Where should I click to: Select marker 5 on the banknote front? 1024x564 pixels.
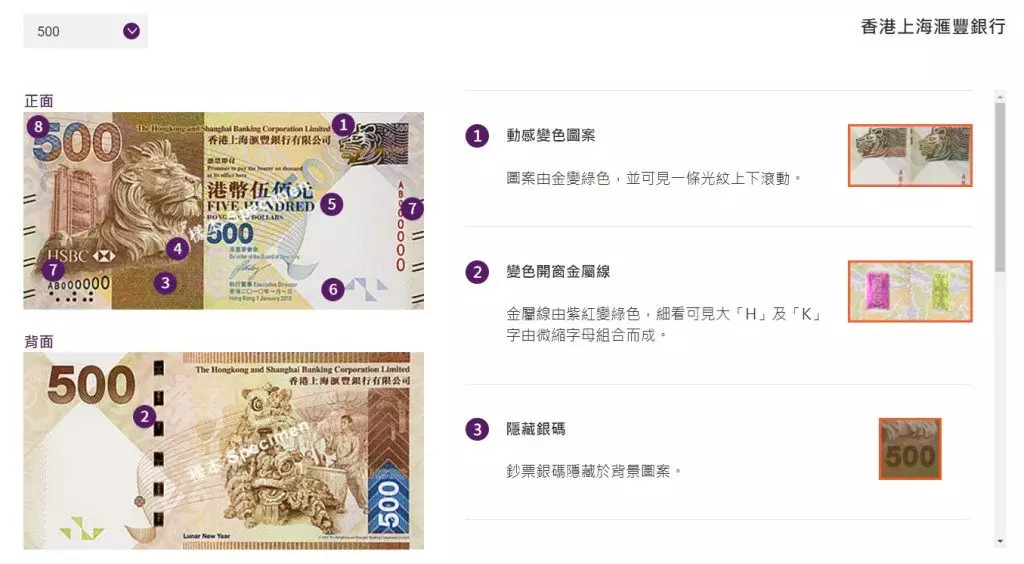click(332, 205)
